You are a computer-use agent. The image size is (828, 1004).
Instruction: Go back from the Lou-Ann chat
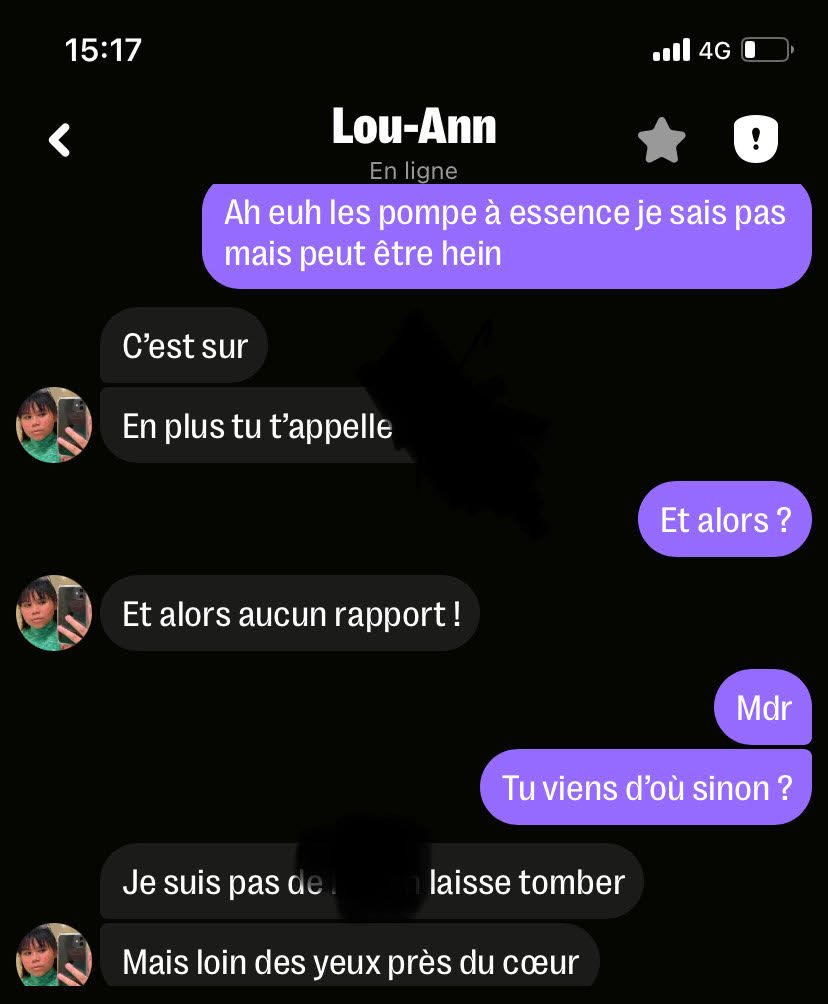[60, 140]
